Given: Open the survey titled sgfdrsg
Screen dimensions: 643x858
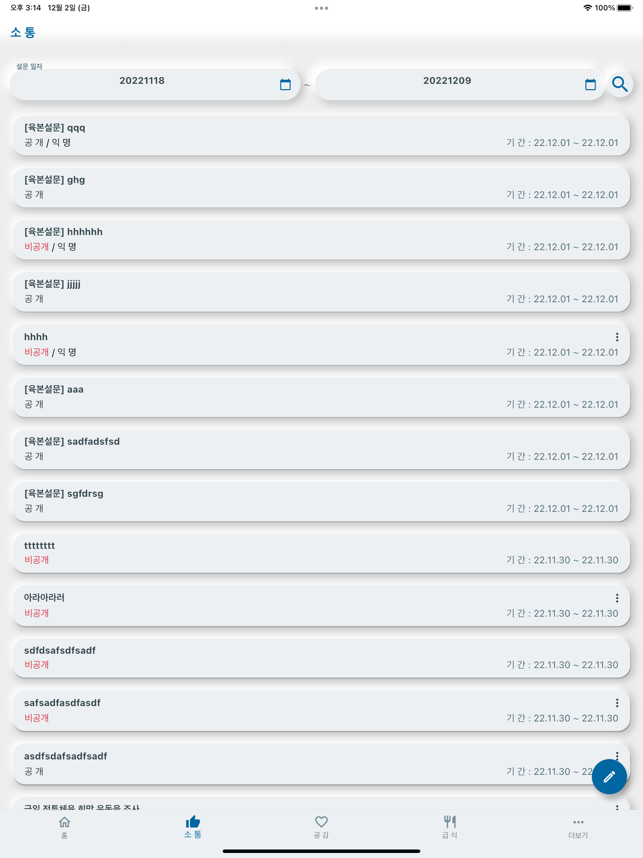Looking at the screenshot, I should 321,500.
